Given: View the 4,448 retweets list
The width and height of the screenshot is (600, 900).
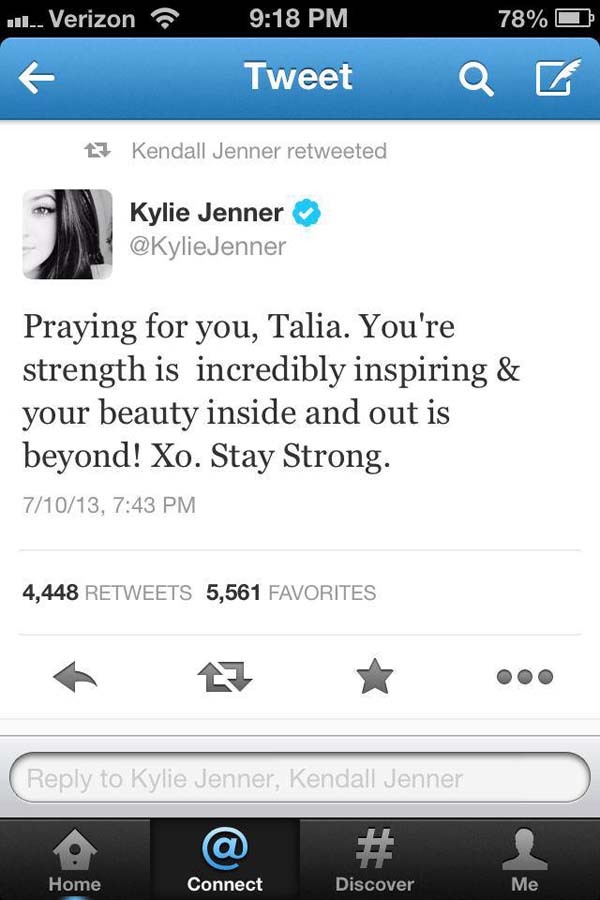Looking at the screenshot, I should click(x=107, y=593).
